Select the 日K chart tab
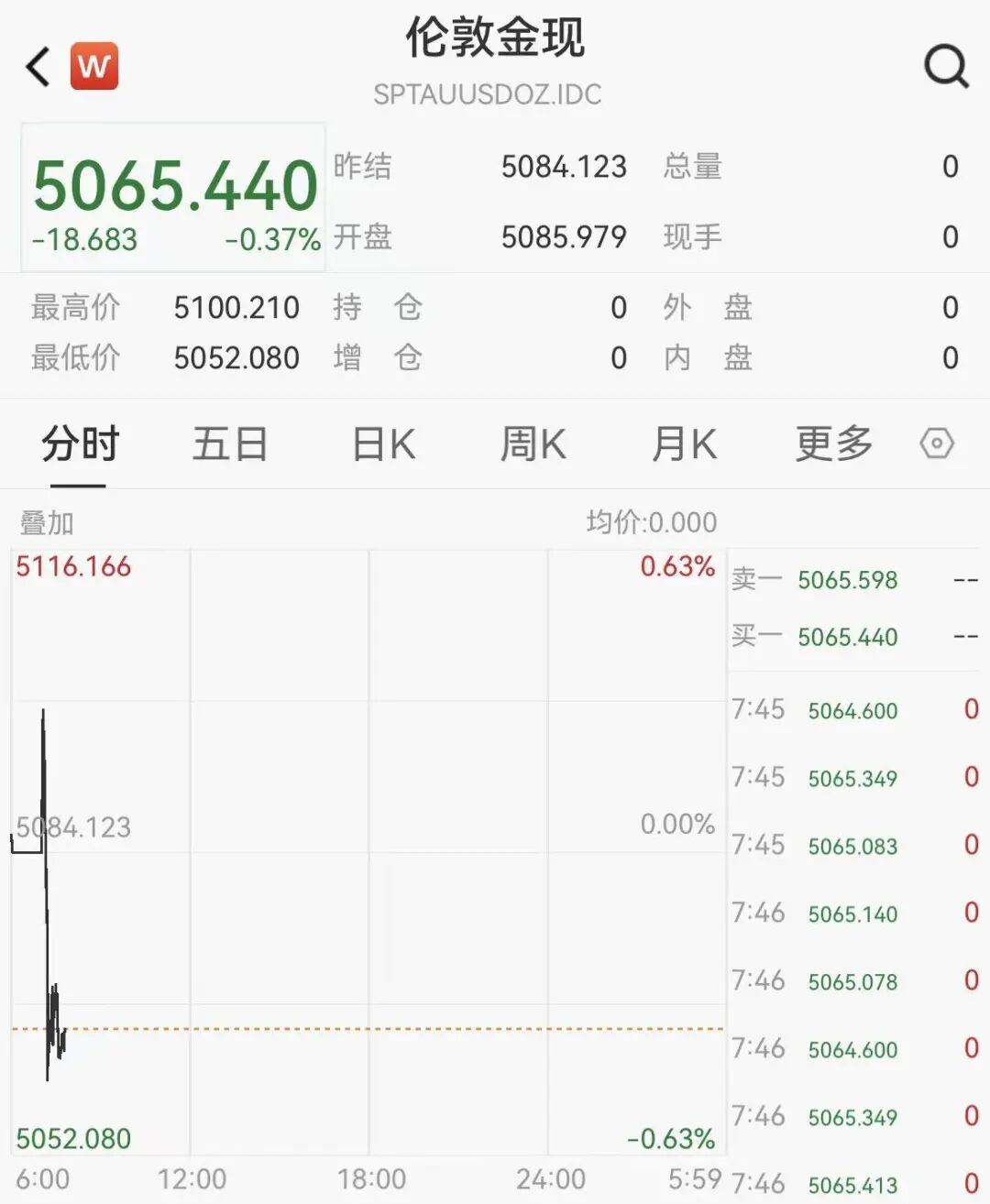The width and height of the screenshot is (990, 1204). pos(384,444)
